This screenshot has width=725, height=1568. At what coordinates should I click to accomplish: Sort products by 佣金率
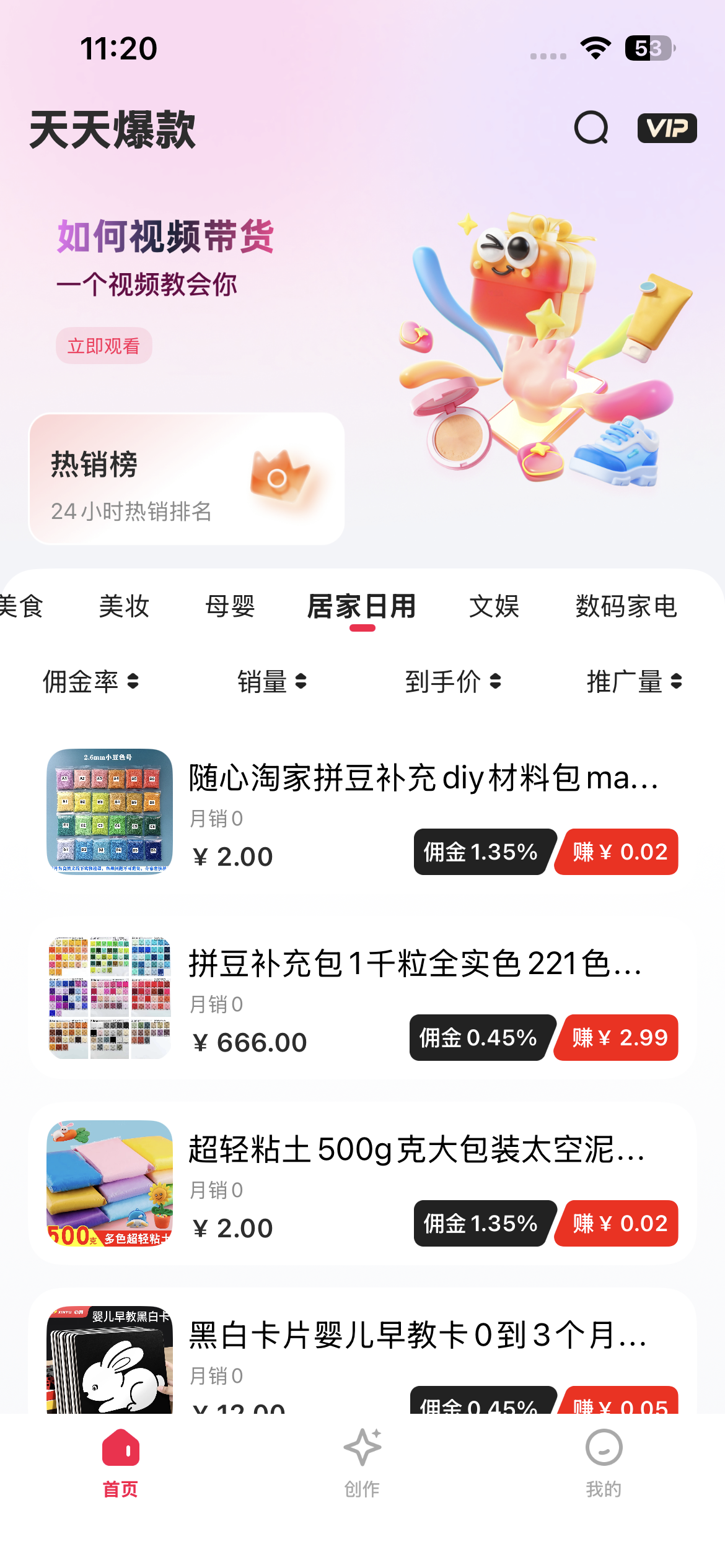point(90,682)
